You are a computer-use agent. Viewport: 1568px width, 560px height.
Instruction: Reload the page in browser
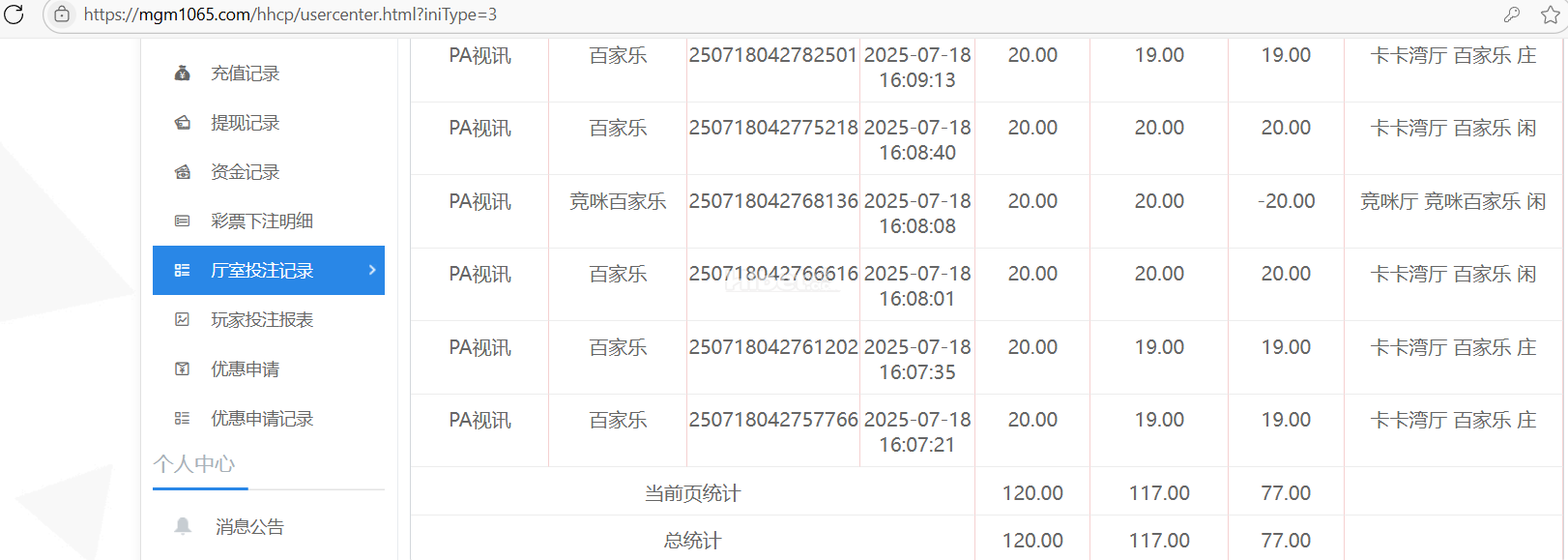pyautogui.click(x=14, y=15)
